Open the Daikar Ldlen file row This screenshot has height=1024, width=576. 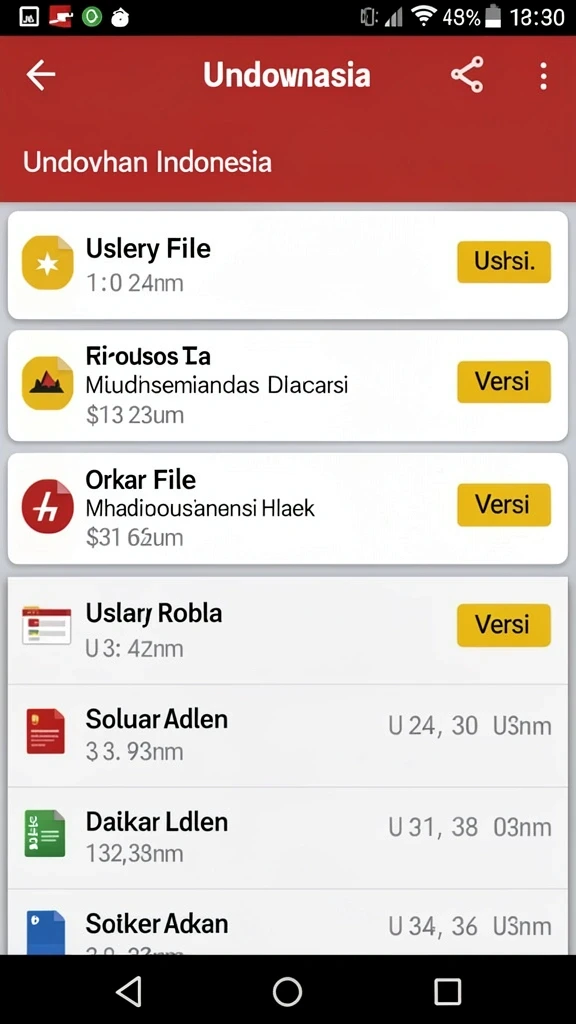tap(287, 838)
